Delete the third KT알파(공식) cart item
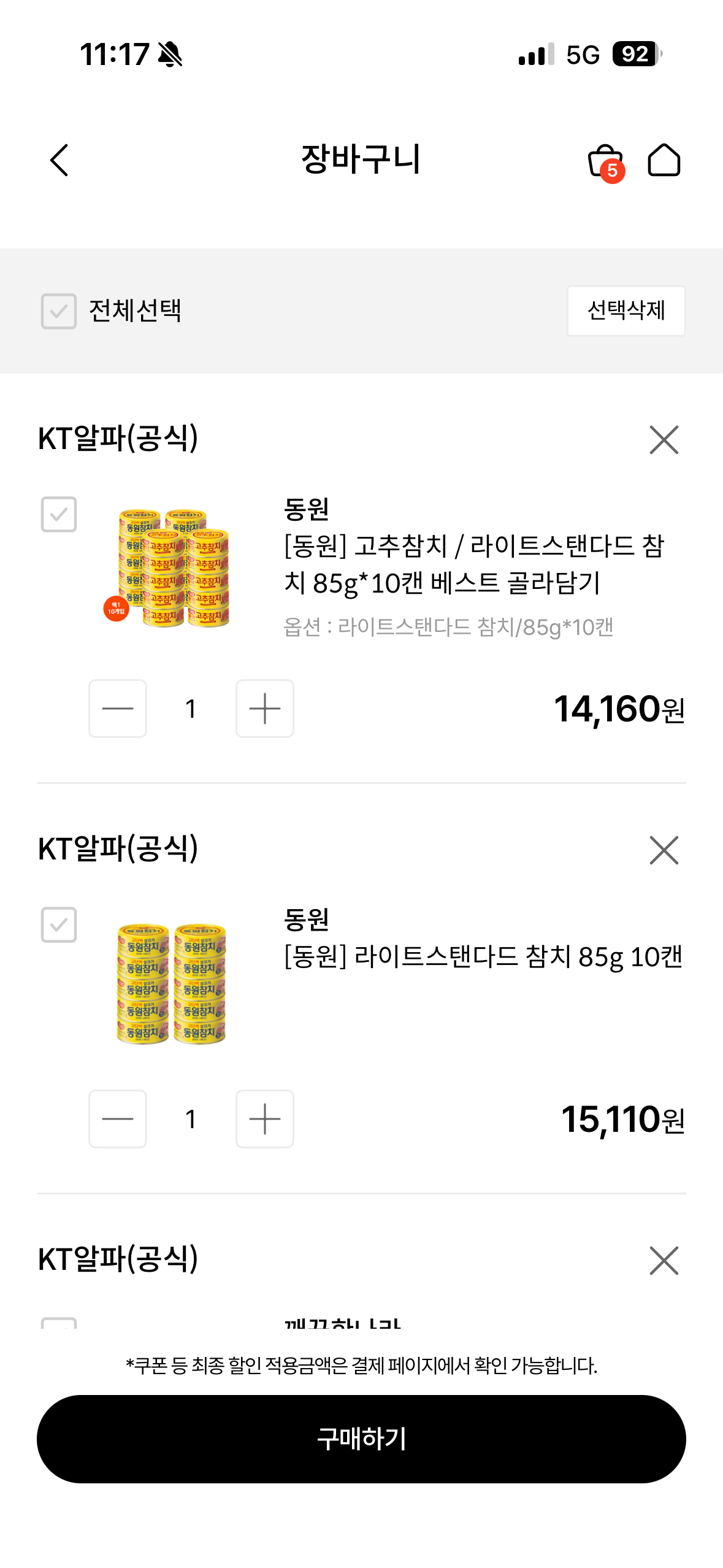 (664, 1261)
